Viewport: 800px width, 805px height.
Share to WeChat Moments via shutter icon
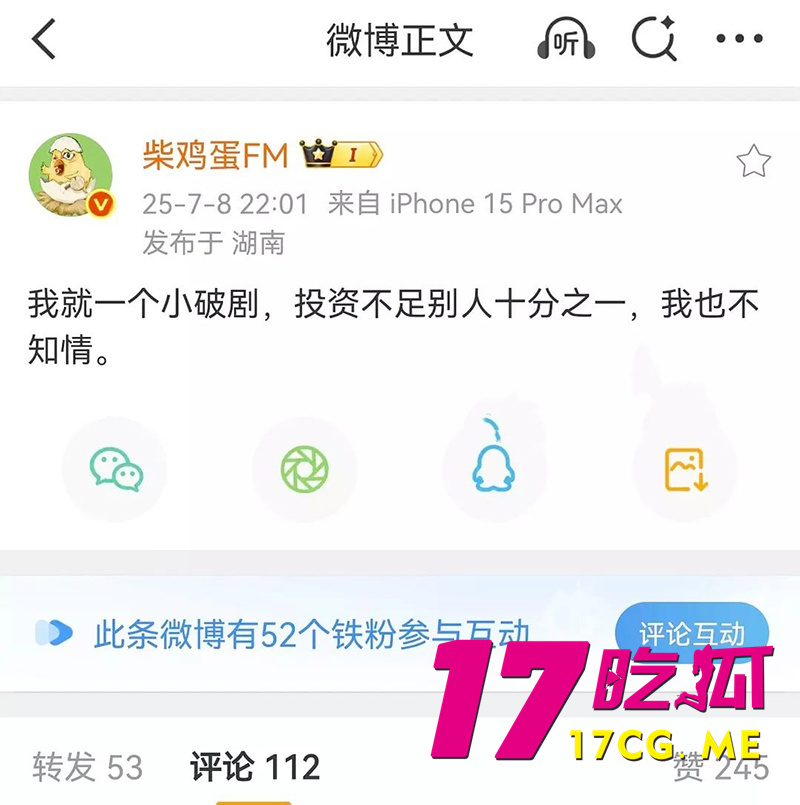305,468
